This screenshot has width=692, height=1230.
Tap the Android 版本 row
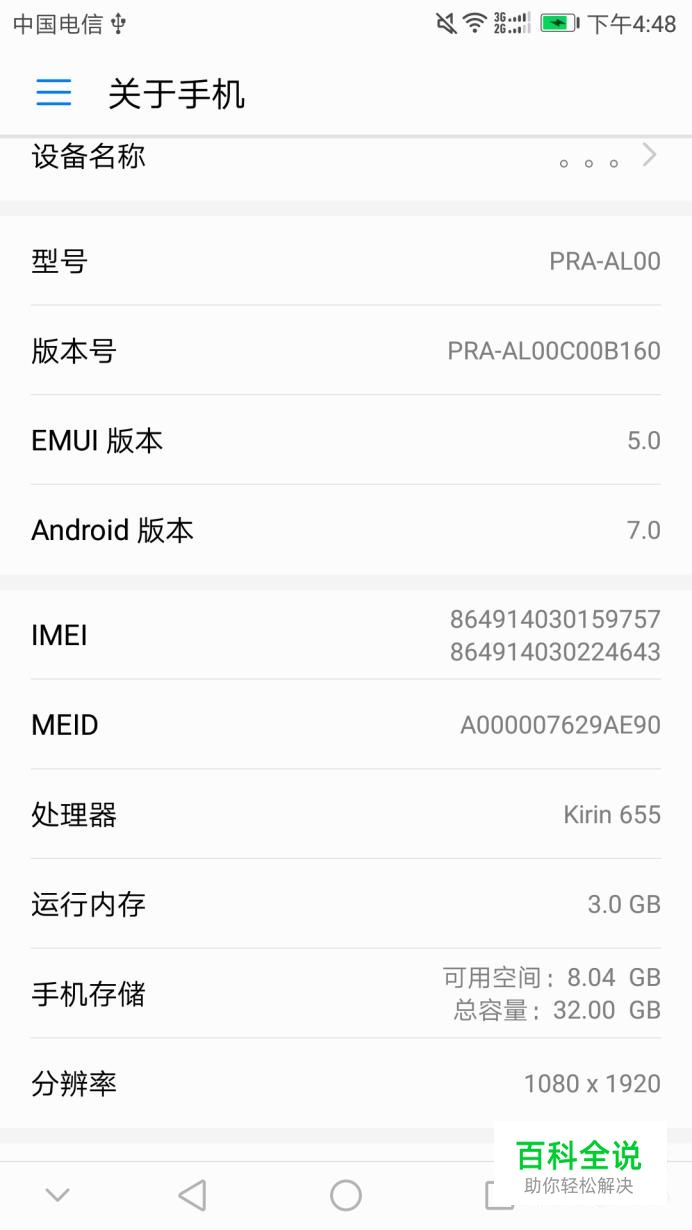coord(346,530)
